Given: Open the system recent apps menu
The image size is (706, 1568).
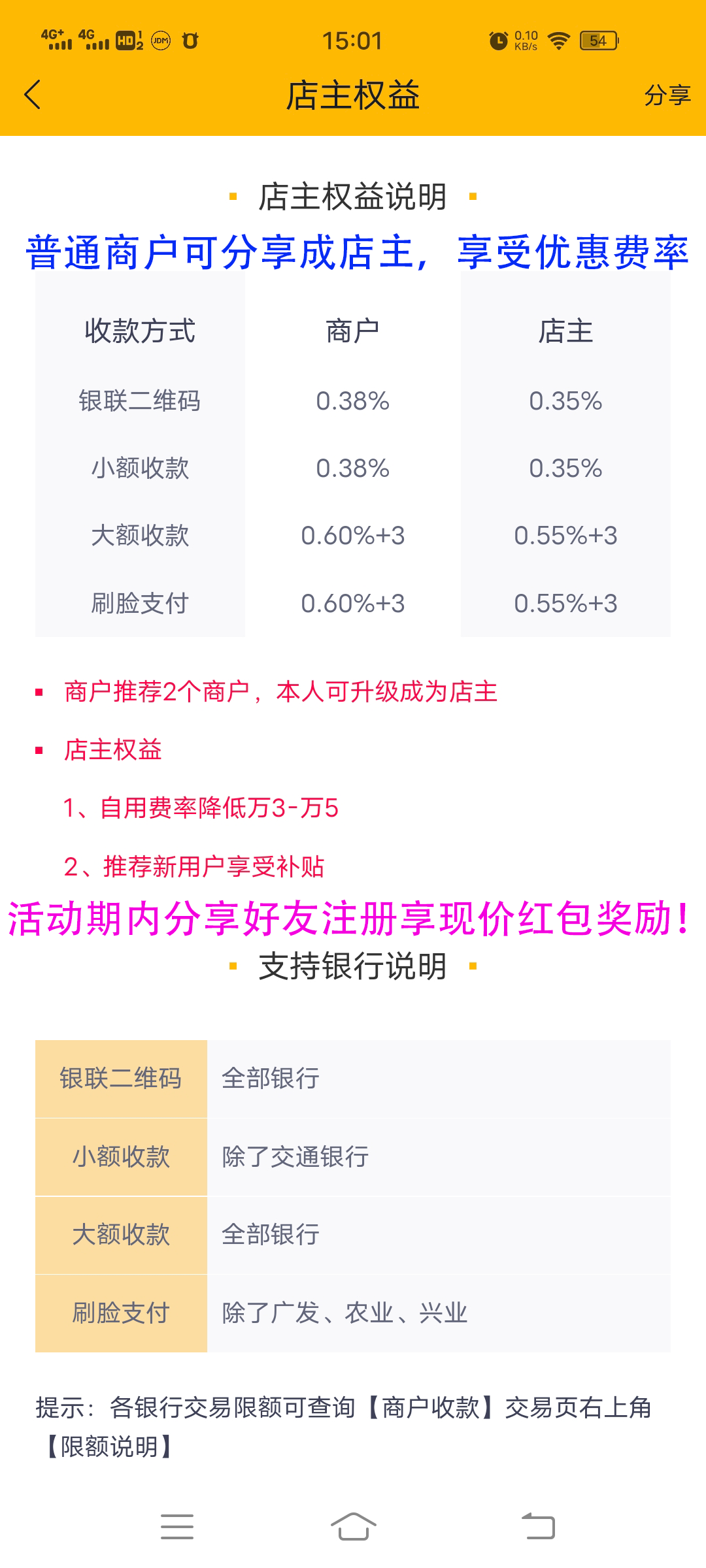Looking at the screenshot, I should [x=177, y=1526].
